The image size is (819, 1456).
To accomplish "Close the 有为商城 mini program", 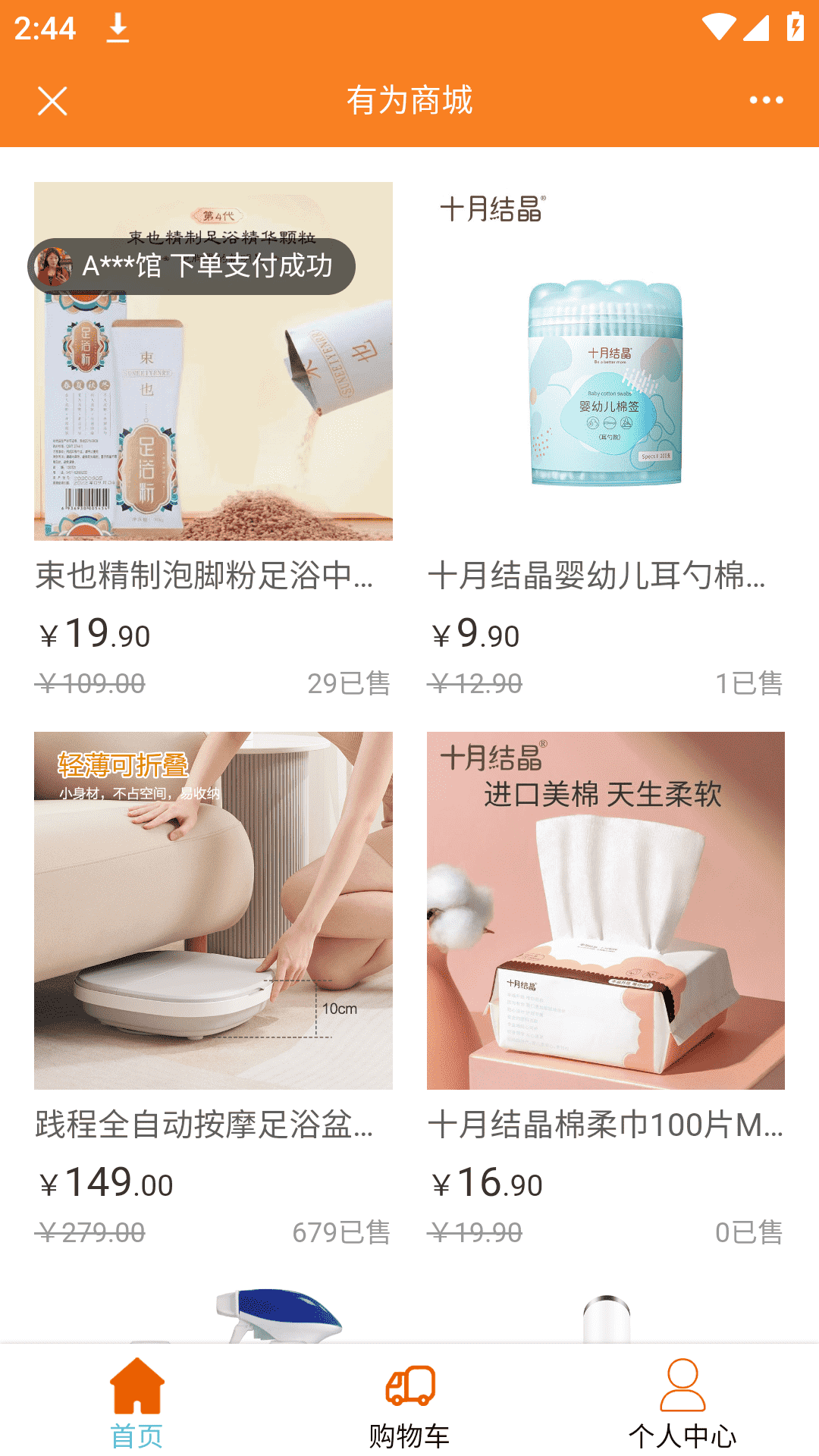I will [52, 101].
